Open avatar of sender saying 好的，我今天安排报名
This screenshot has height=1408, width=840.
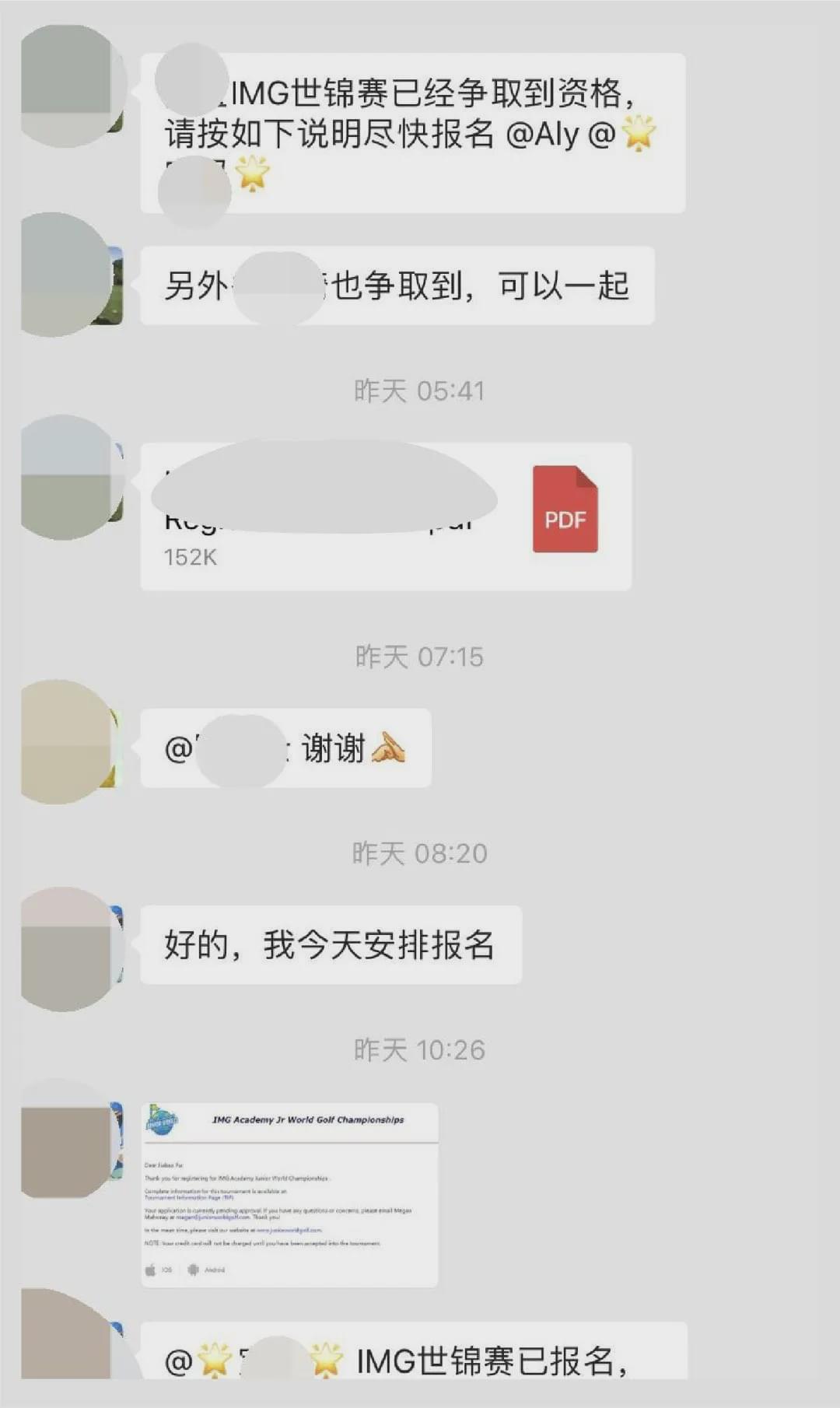(x=72, y=949)
